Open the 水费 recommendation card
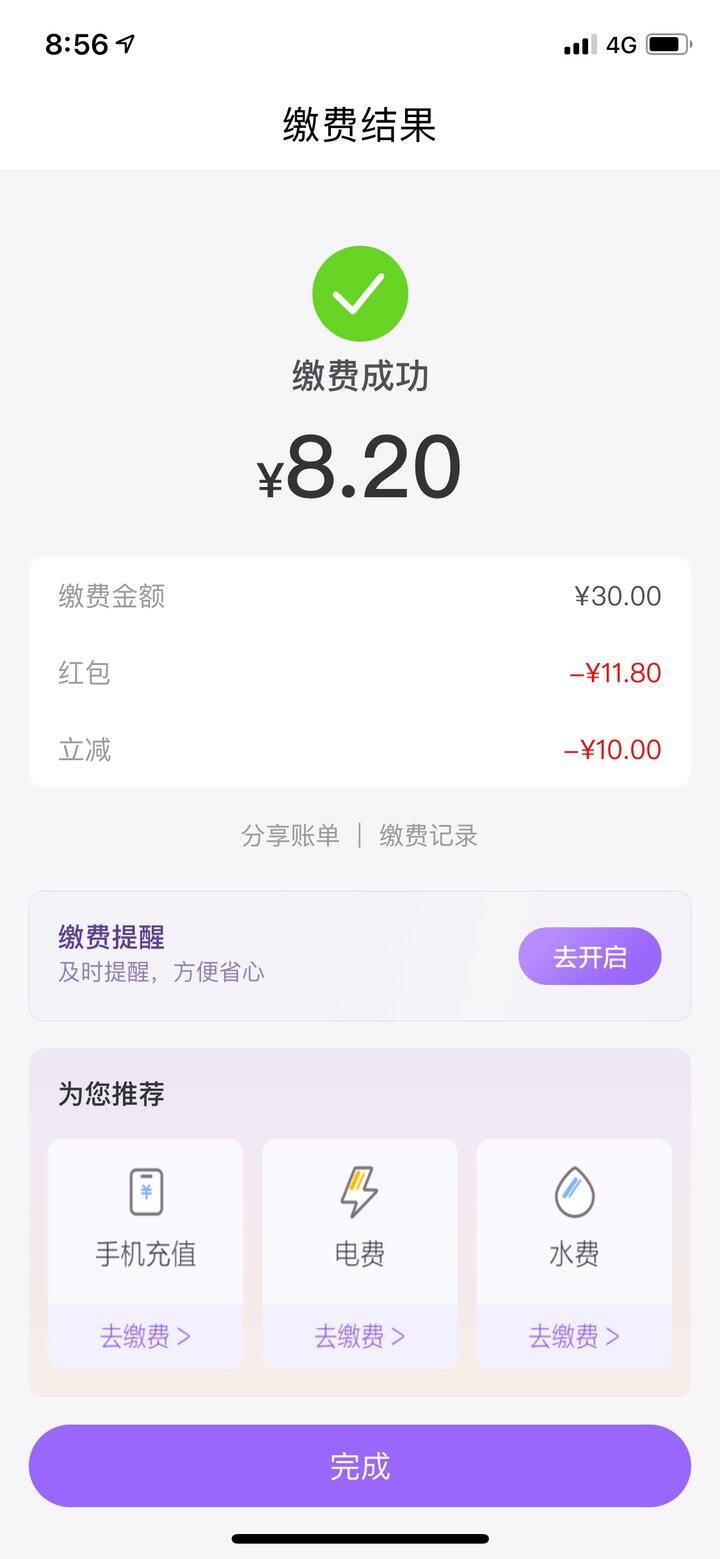Screen dimensions: 720x1559 click(574, 1253)
